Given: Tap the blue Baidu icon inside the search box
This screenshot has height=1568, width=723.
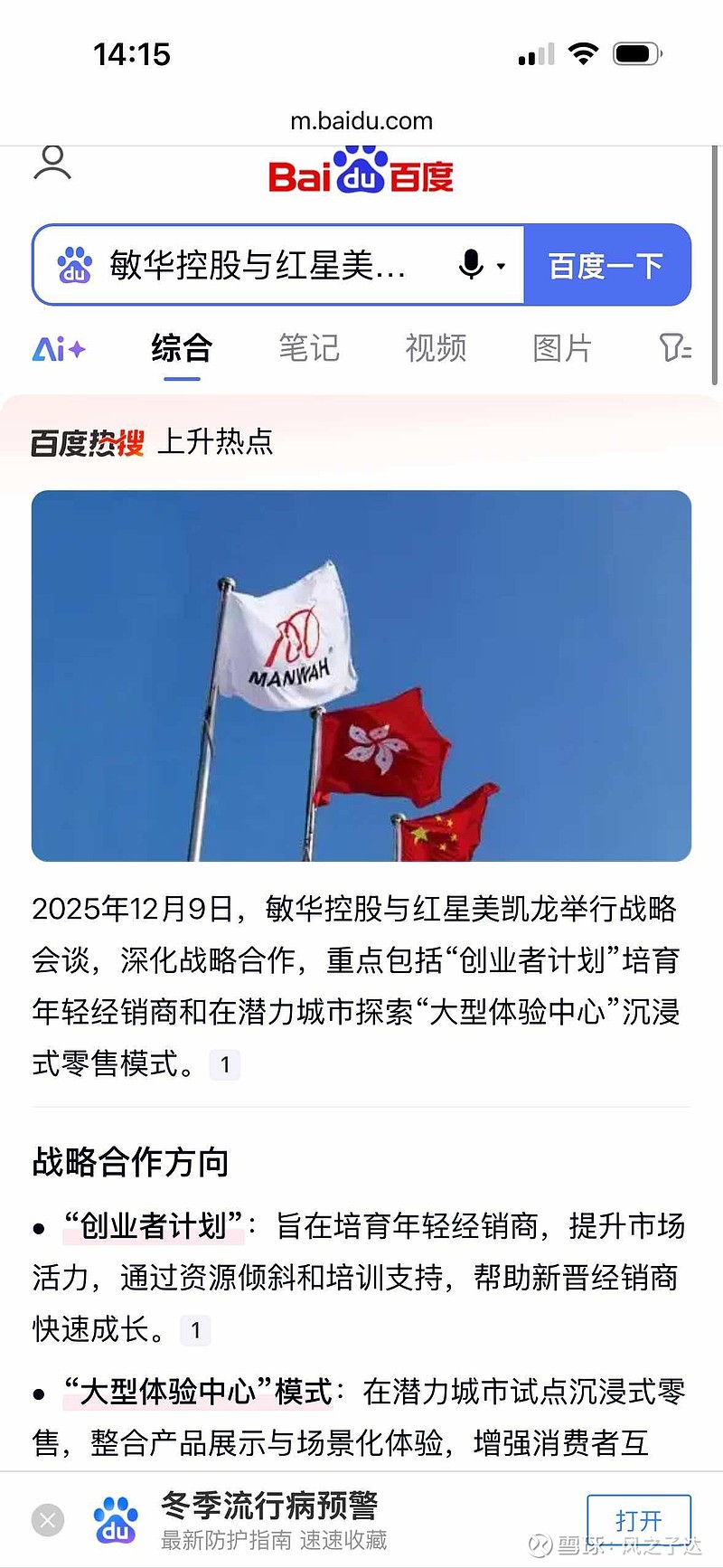Looking at the screenshot, I should point(75,265).
